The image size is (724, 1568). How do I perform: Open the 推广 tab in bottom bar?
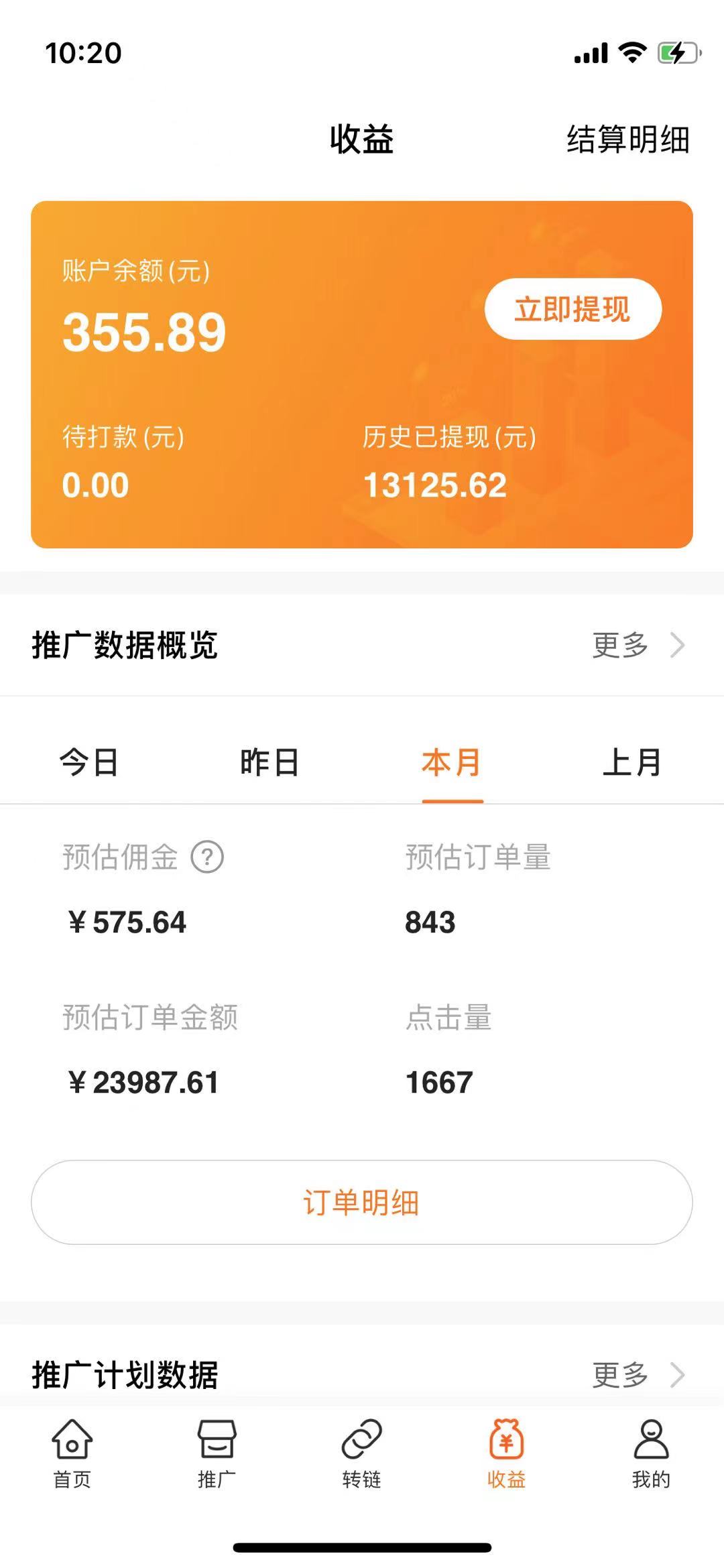tap(217, 1452)
